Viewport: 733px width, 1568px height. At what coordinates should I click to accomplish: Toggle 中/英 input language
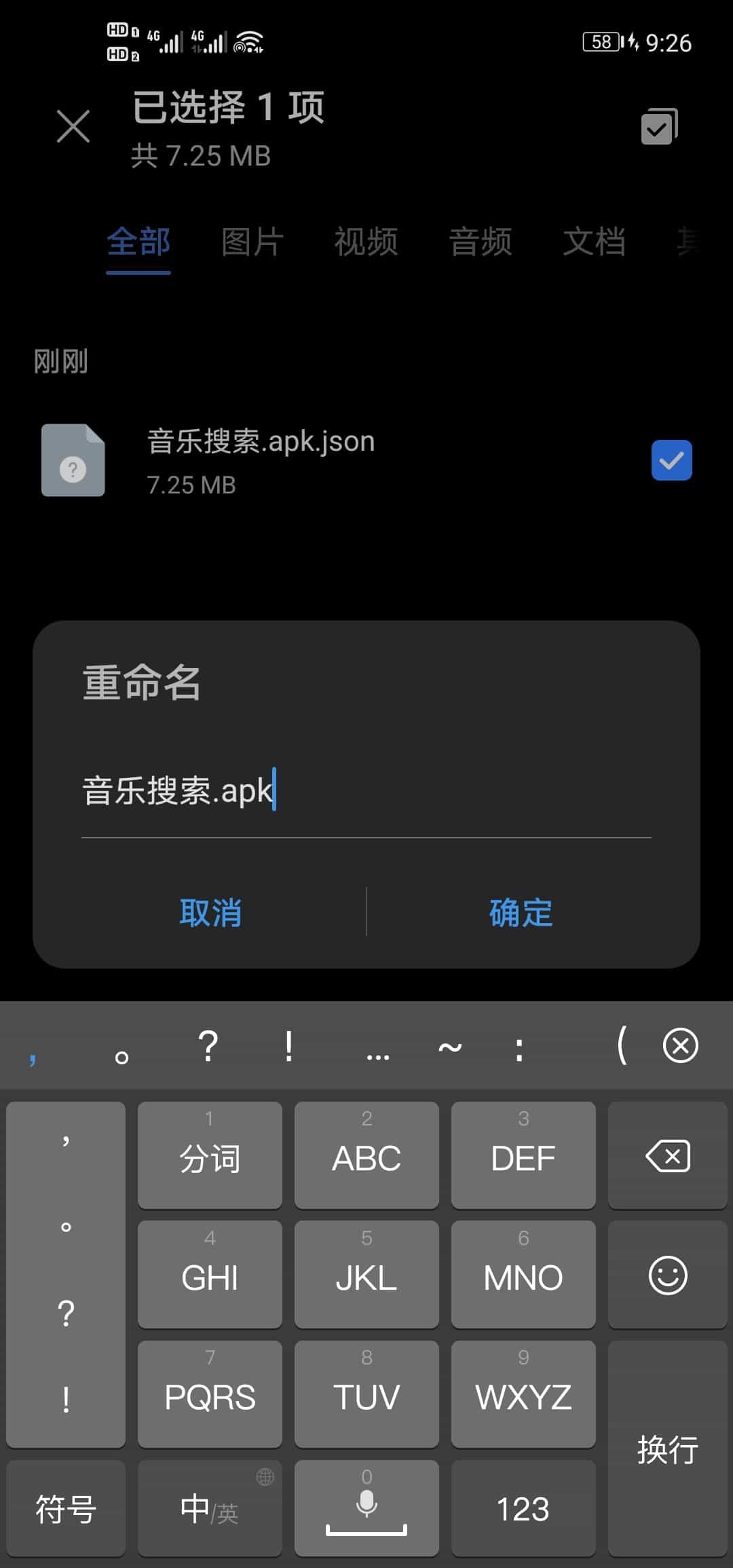coord(210,1508)
